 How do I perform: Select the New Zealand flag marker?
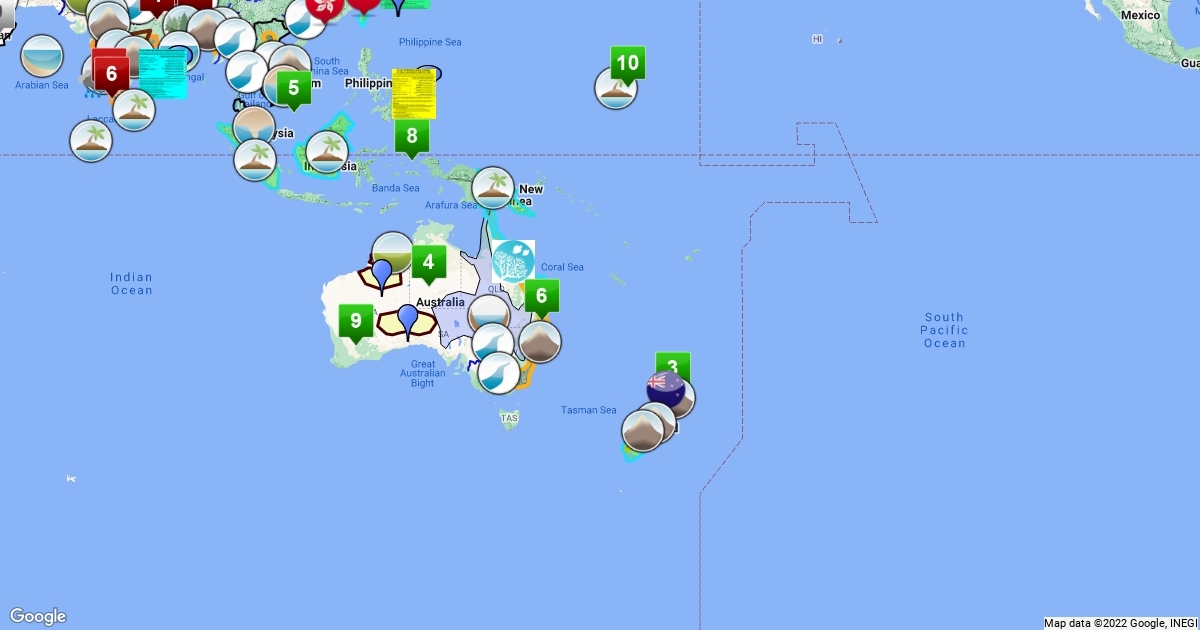[665, 389]
